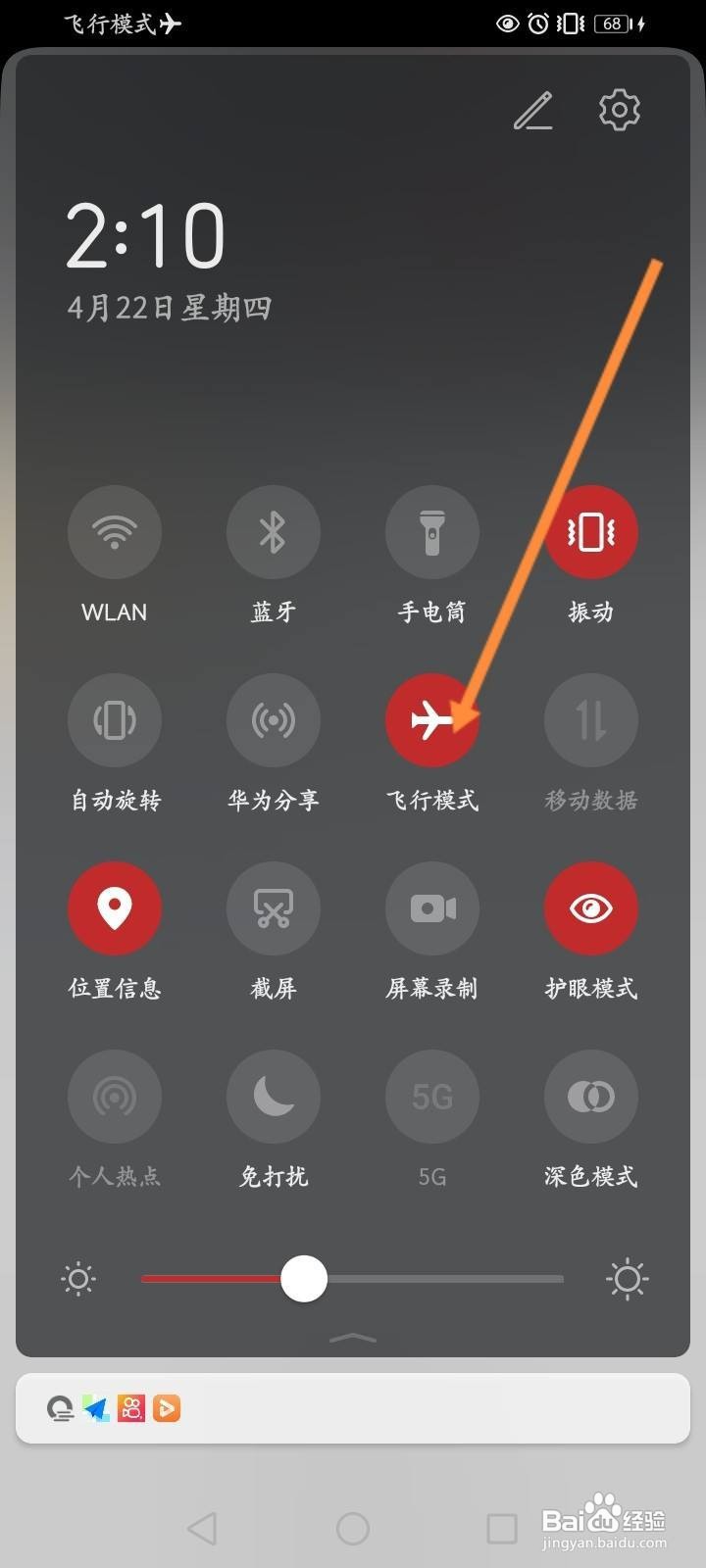
Task: Enable Bluetooth
Action: pos(274,532)
